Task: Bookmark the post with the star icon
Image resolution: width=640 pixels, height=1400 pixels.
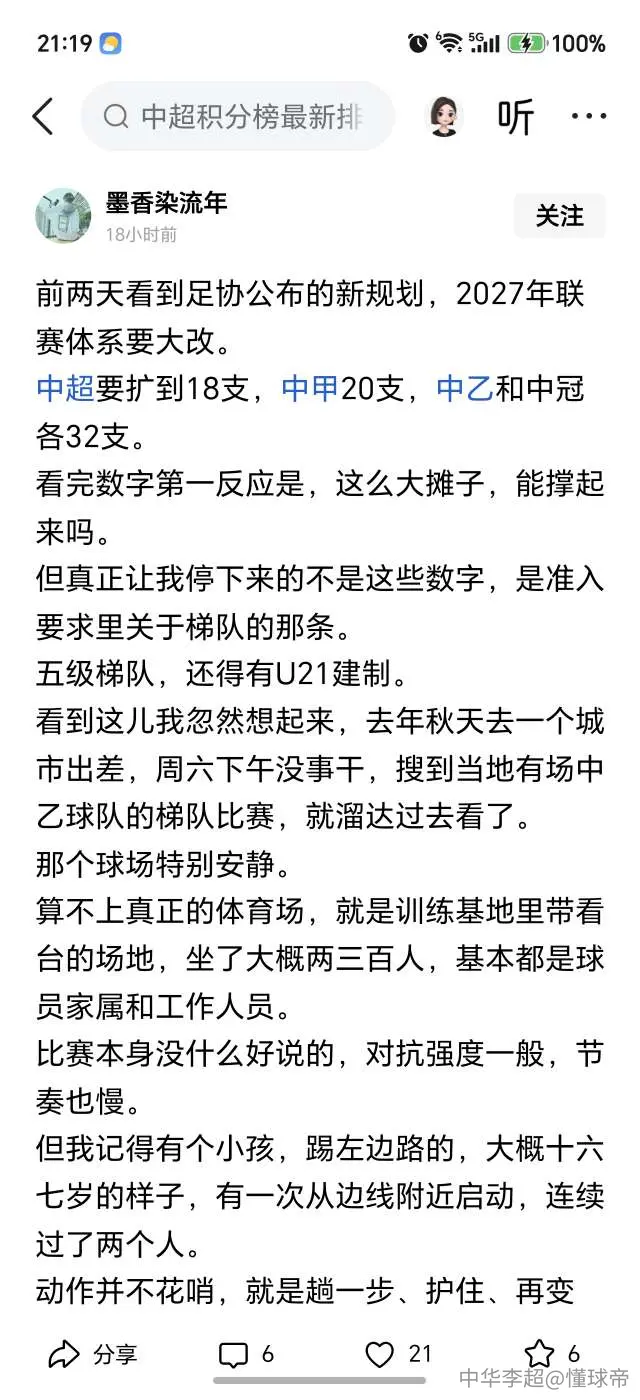Action: [552, 1355]
